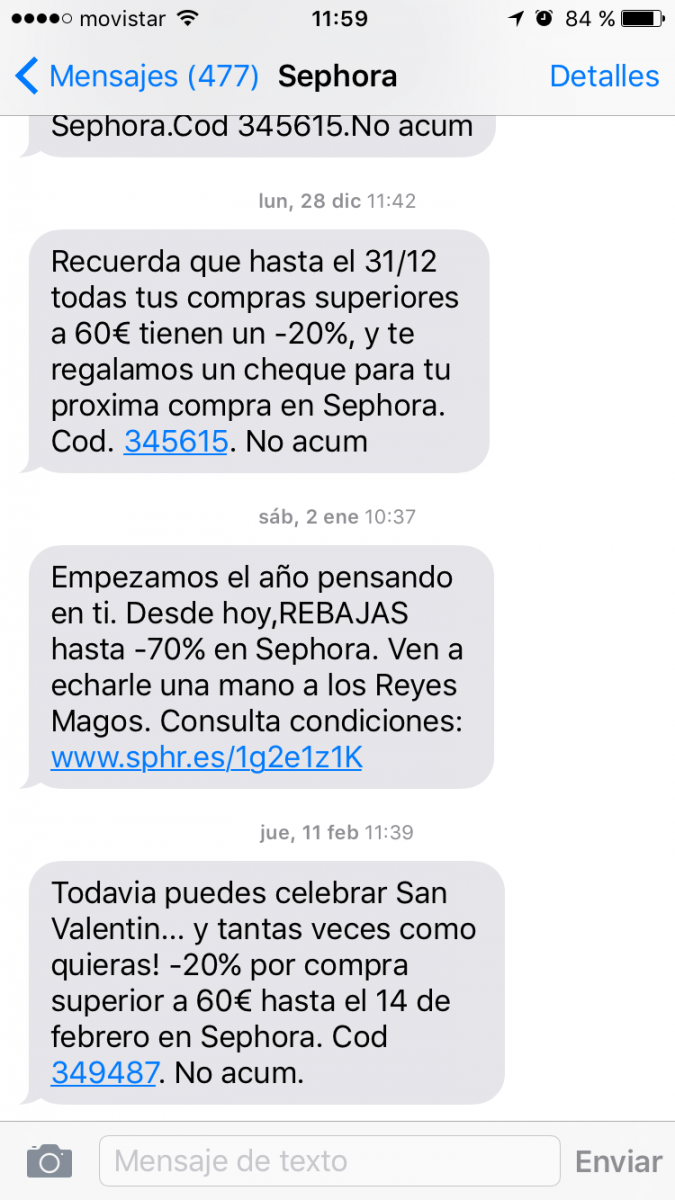Open the www.sphr.es/1g2e1z1K link

point(206,757)
